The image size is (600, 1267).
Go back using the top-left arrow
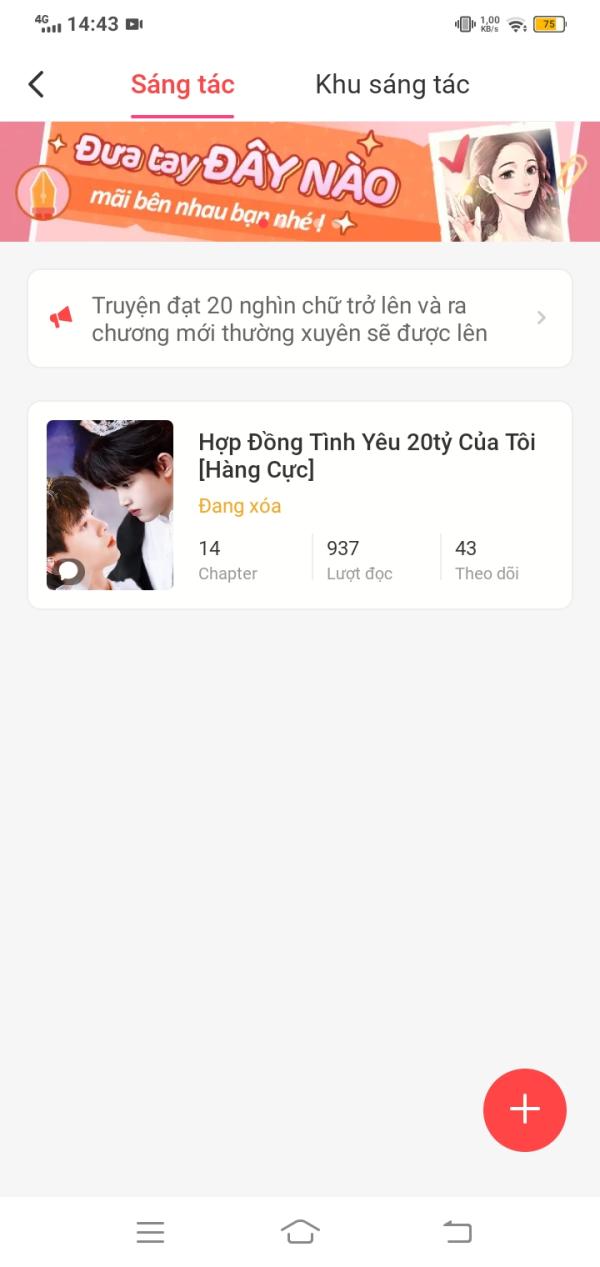pos(37,85)
